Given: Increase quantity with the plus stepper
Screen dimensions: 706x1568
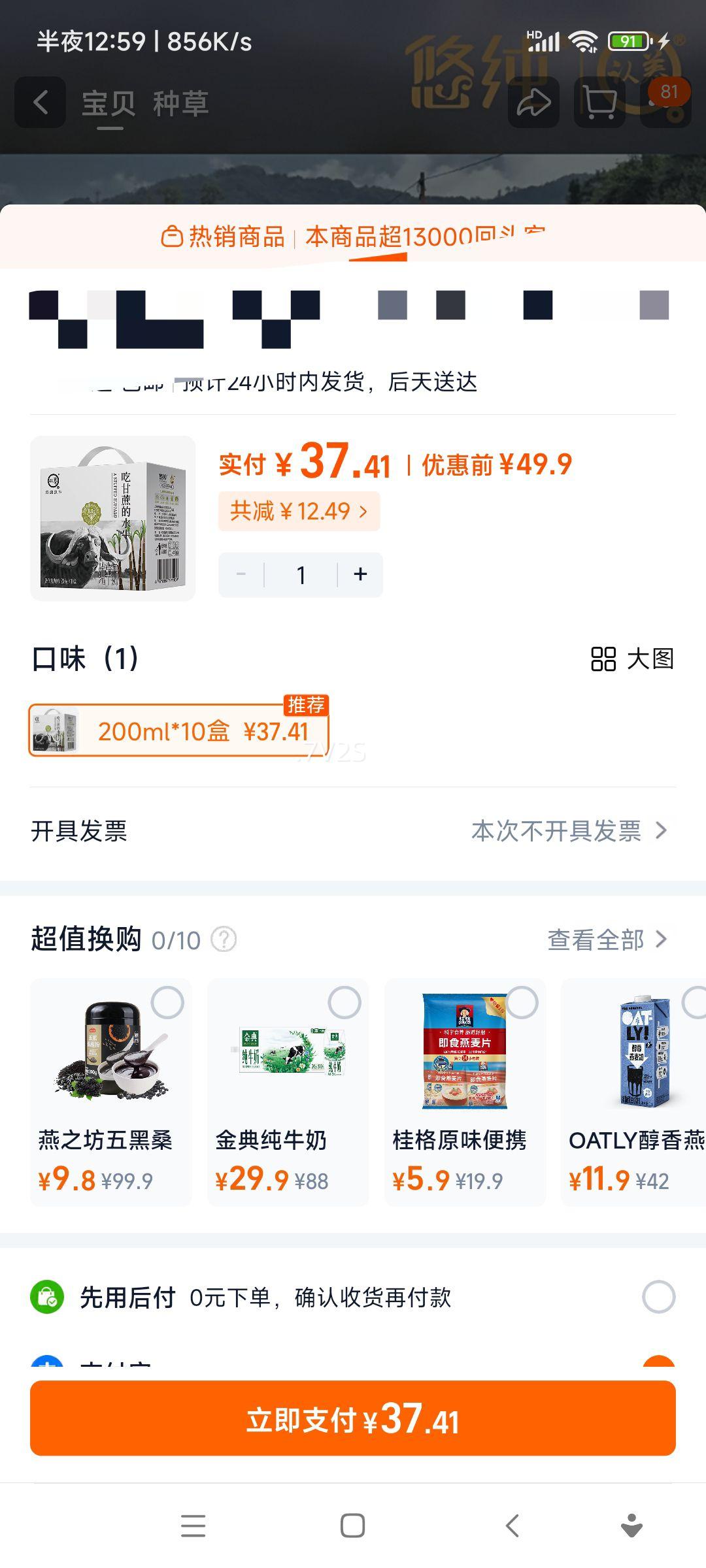Looking at the screenshot, I should [359, 574].
